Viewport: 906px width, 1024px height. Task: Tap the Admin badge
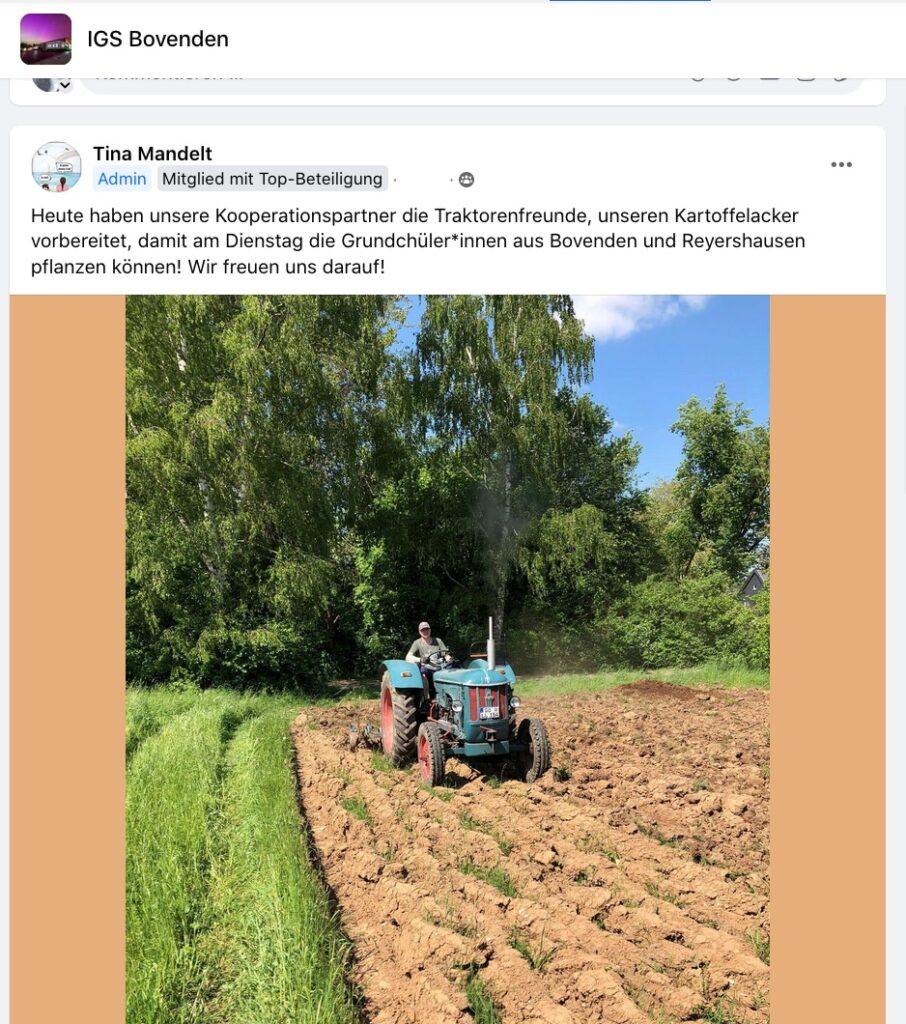coord(122,179)
